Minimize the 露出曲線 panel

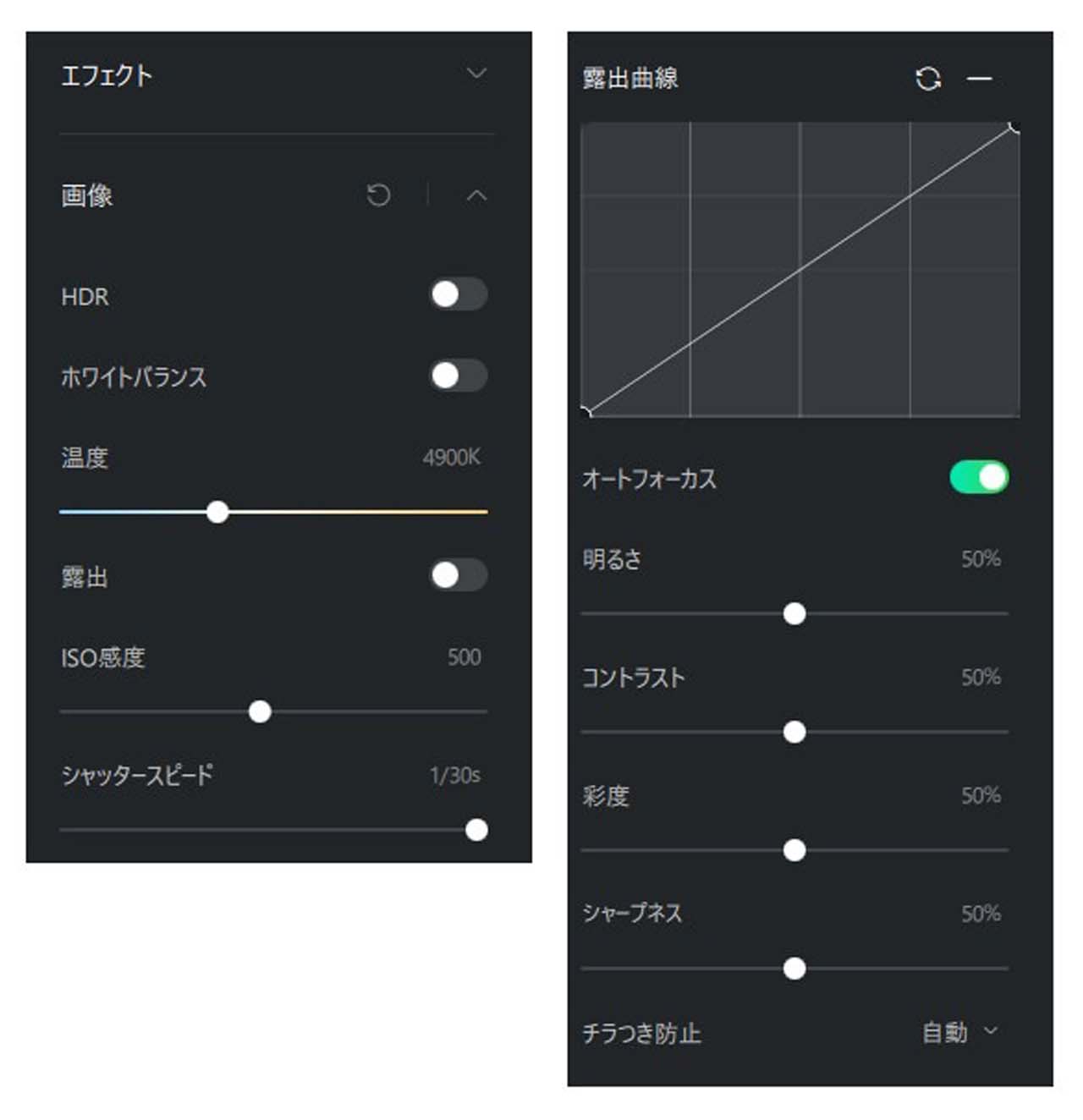tap(979, 79)
